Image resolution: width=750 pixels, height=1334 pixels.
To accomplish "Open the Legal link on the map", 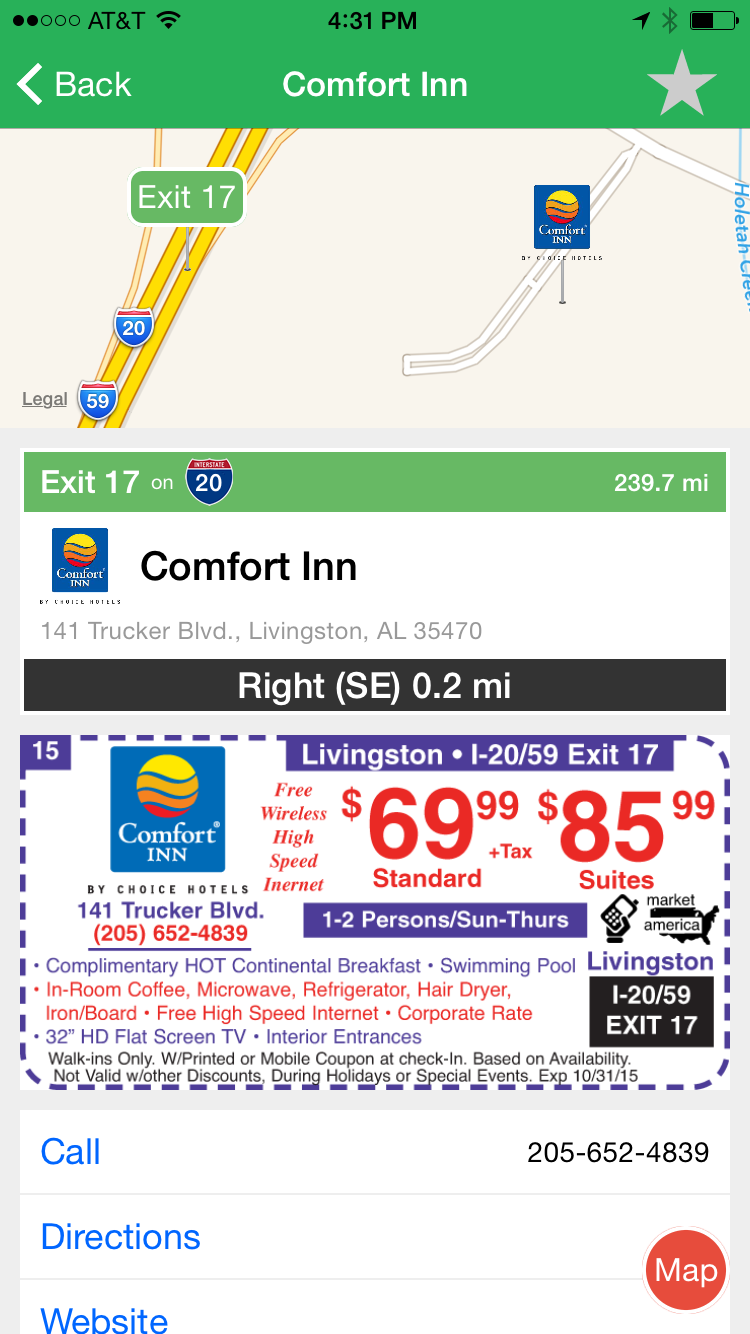I will coord(45,399).
